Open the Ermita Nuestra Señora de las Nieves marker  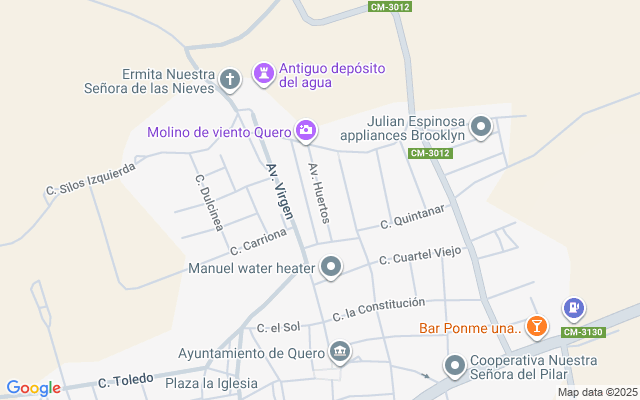[x=230, y=79]
